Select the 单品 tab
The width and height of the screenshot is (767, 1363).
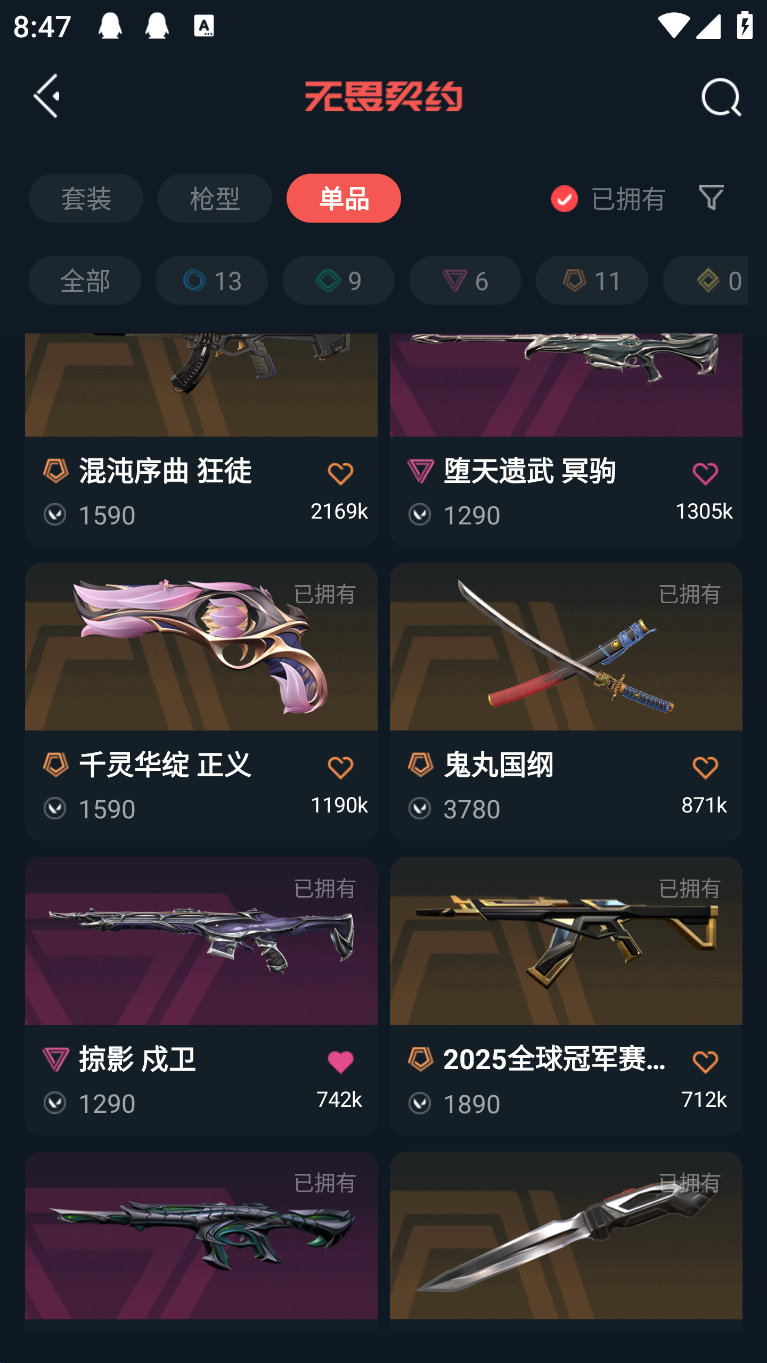pyautogui.click(x=344, y=198)
